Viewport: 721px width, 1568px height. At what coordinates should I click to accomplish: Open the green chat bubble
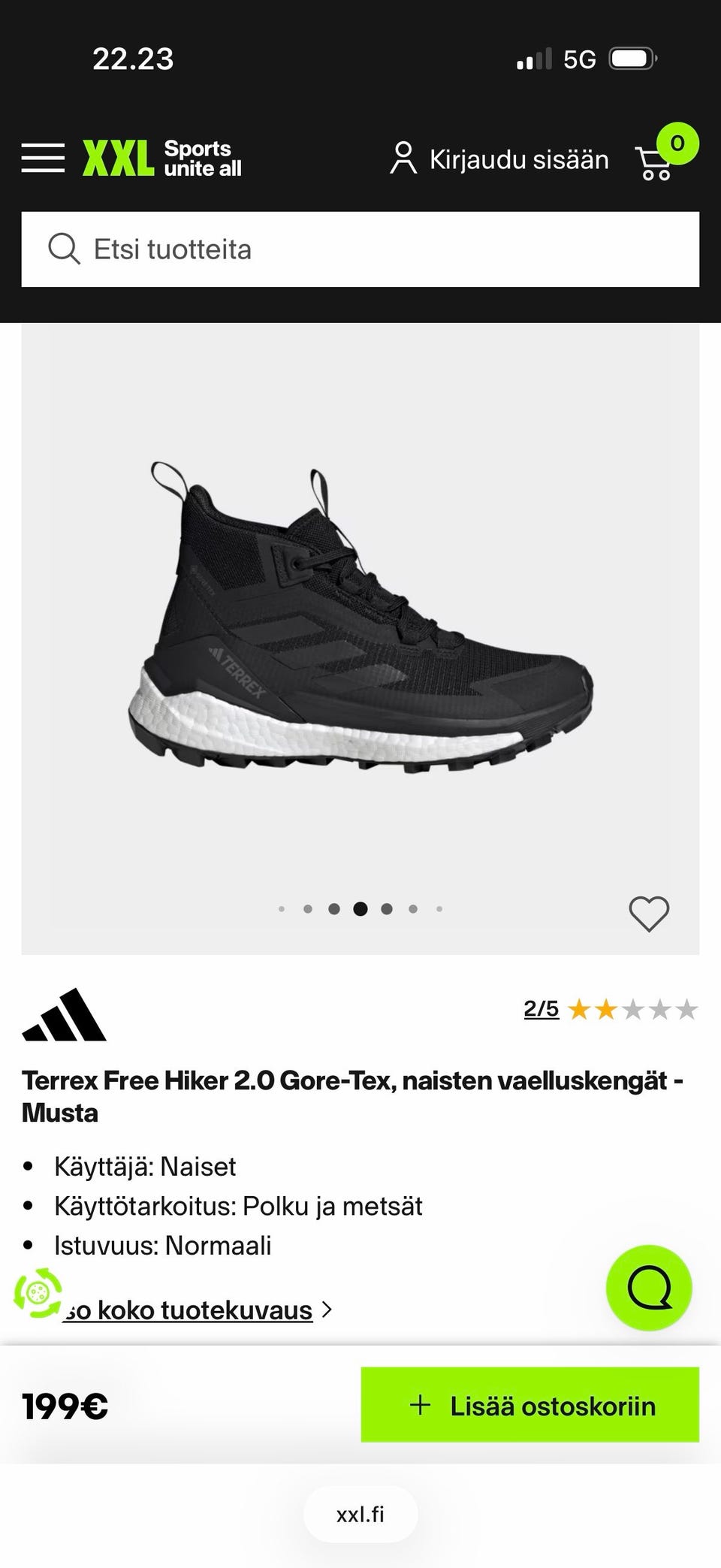[649, 1288]
